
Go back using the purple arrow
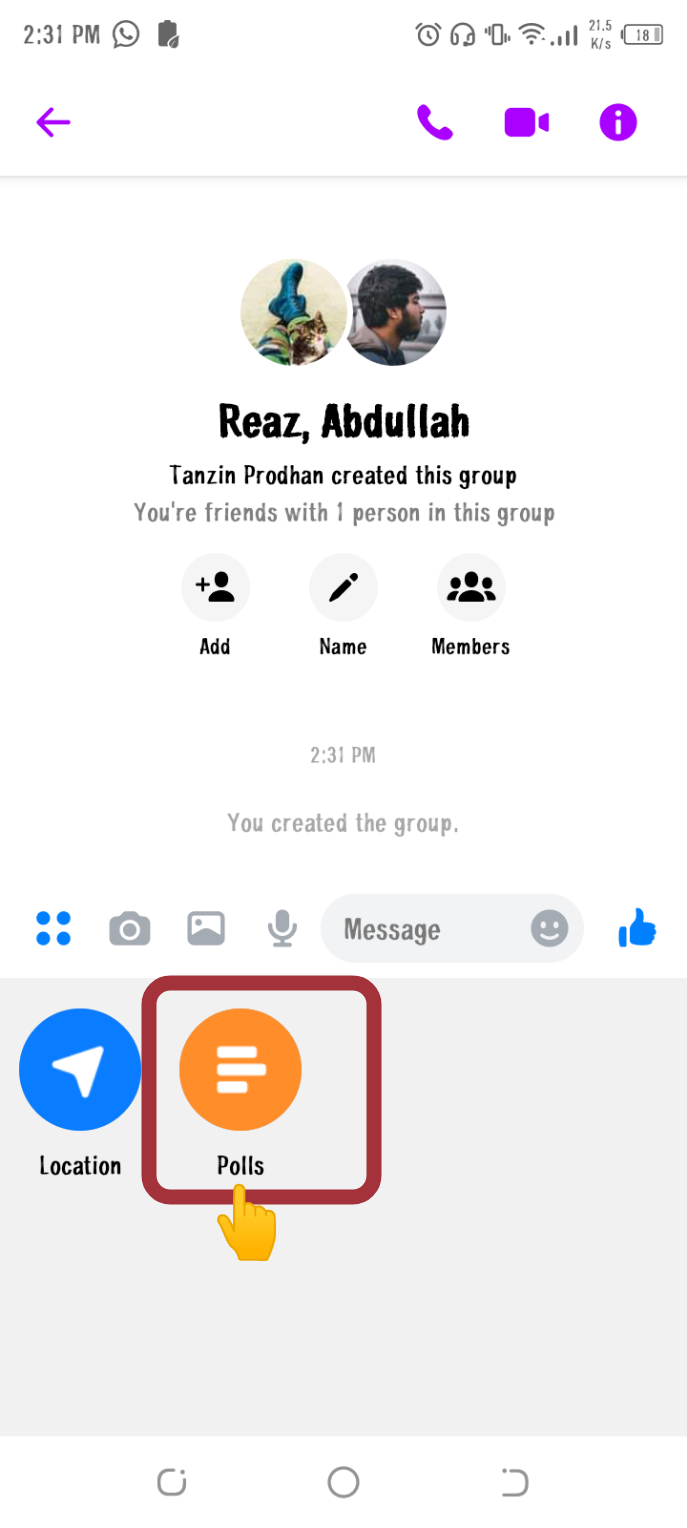(53, 123)
